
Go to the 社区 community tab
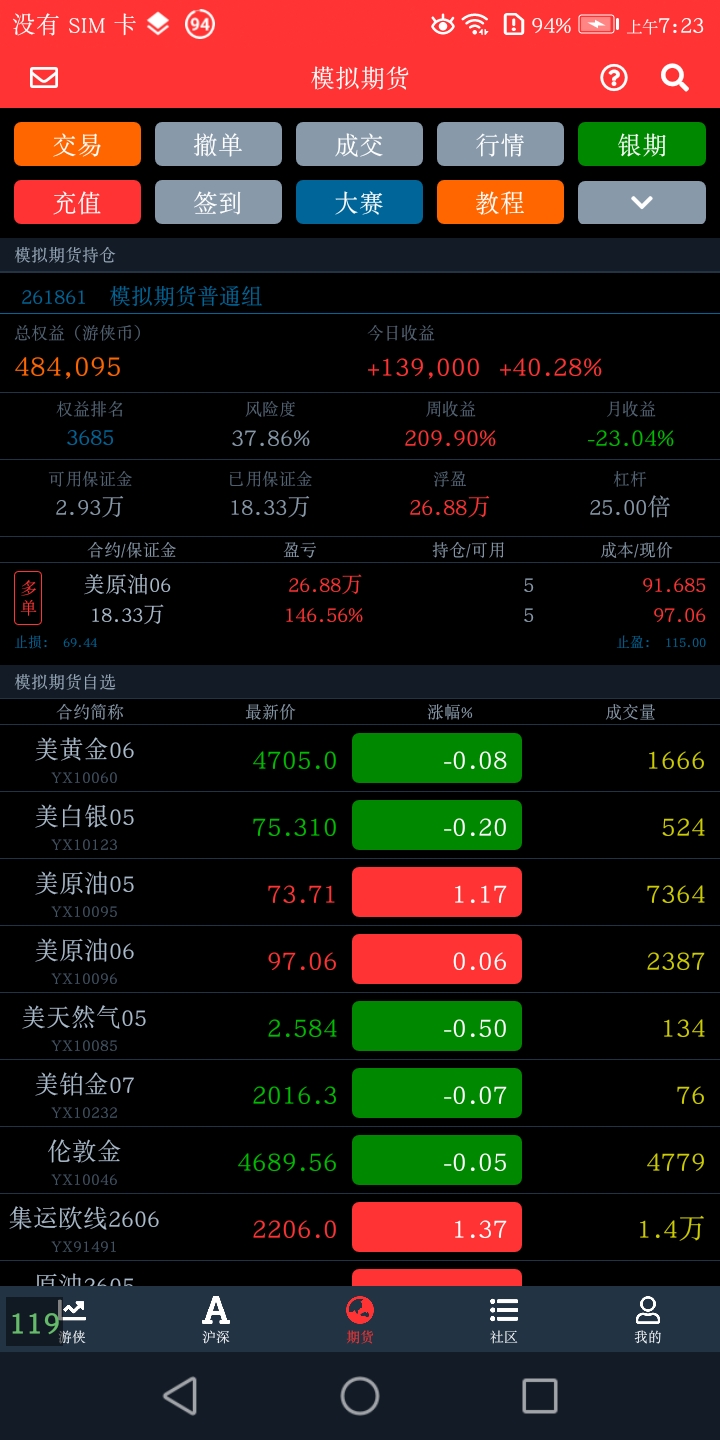(x=504, y=1319)
